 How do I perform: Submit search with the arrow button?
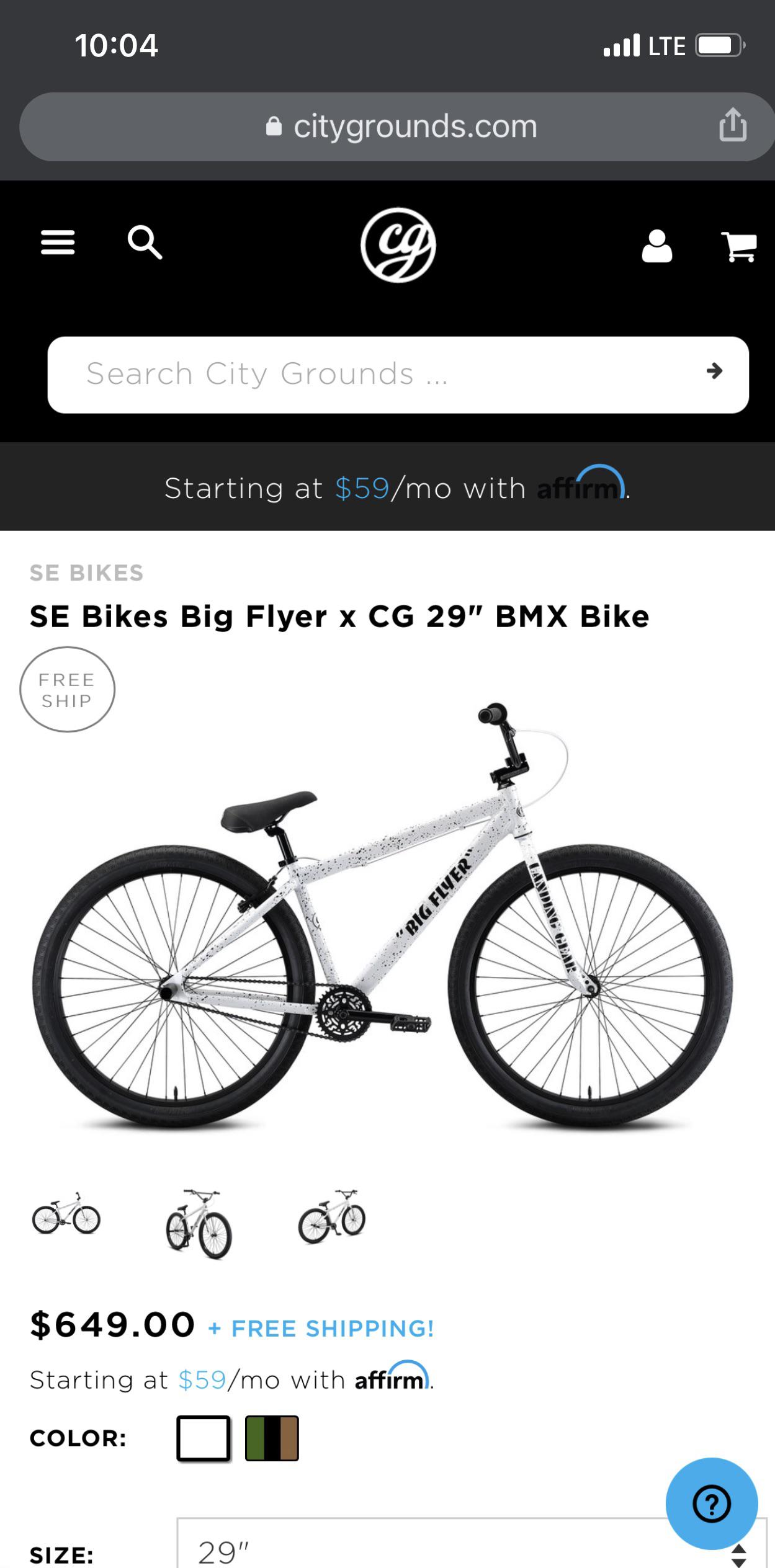[714, 371]
